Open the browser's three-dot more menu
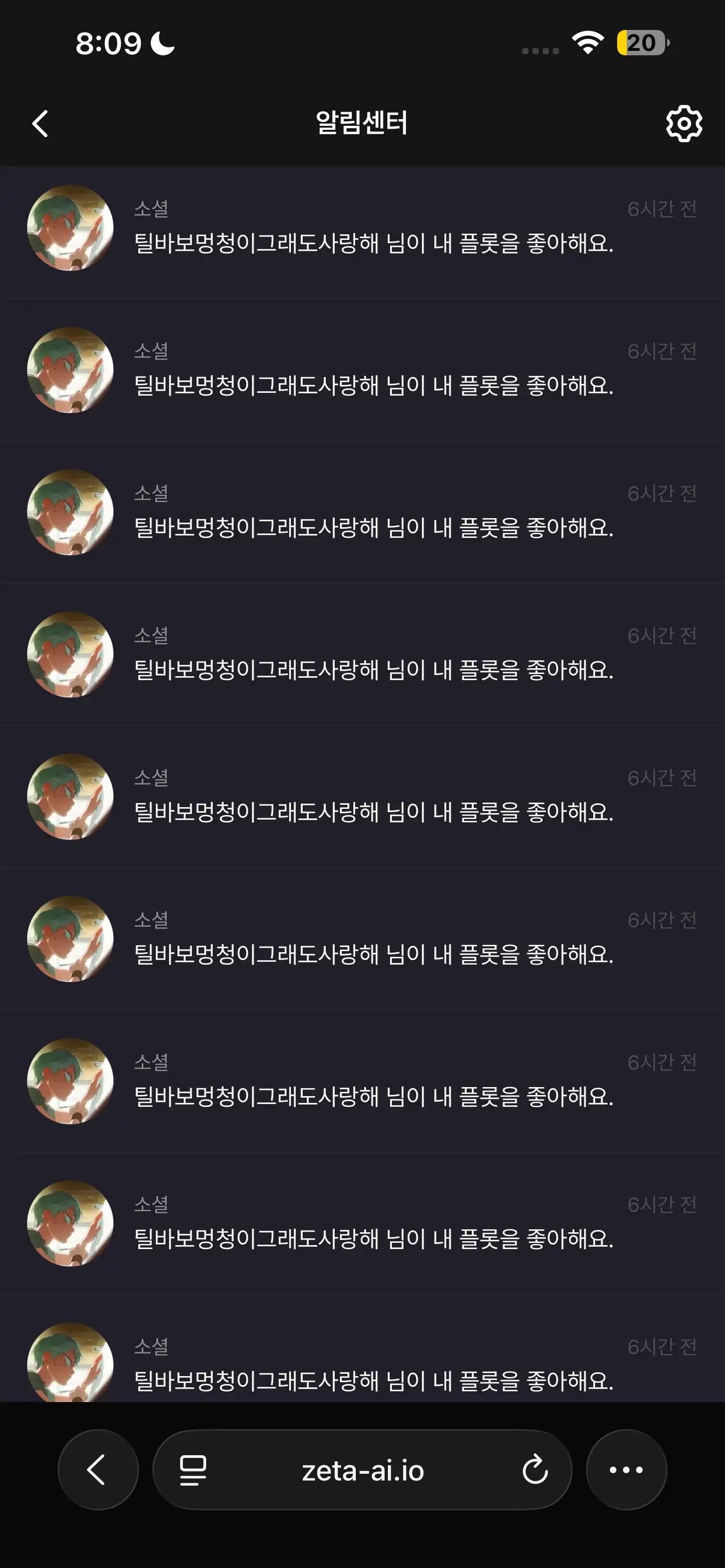This screenshot has width=725, height=1568. [626, 1469]
